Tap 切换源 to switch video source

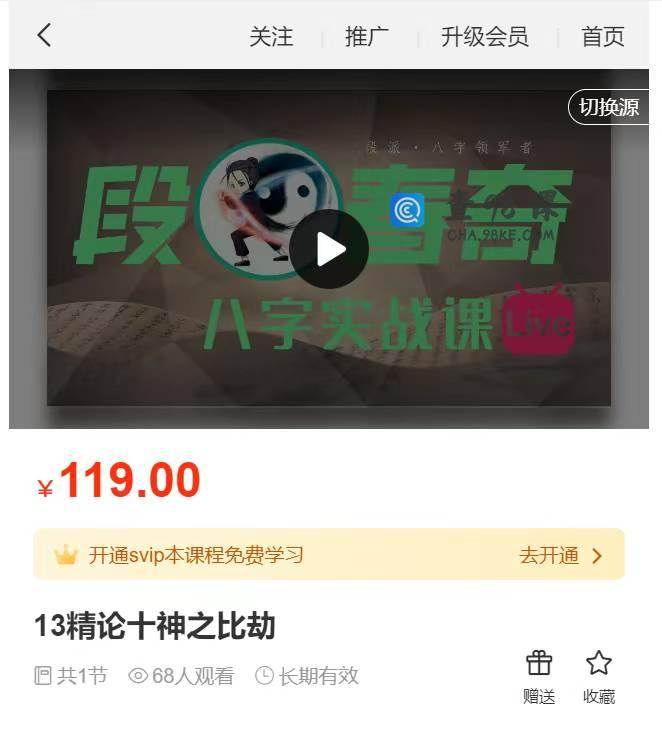[x=609, y=107]
